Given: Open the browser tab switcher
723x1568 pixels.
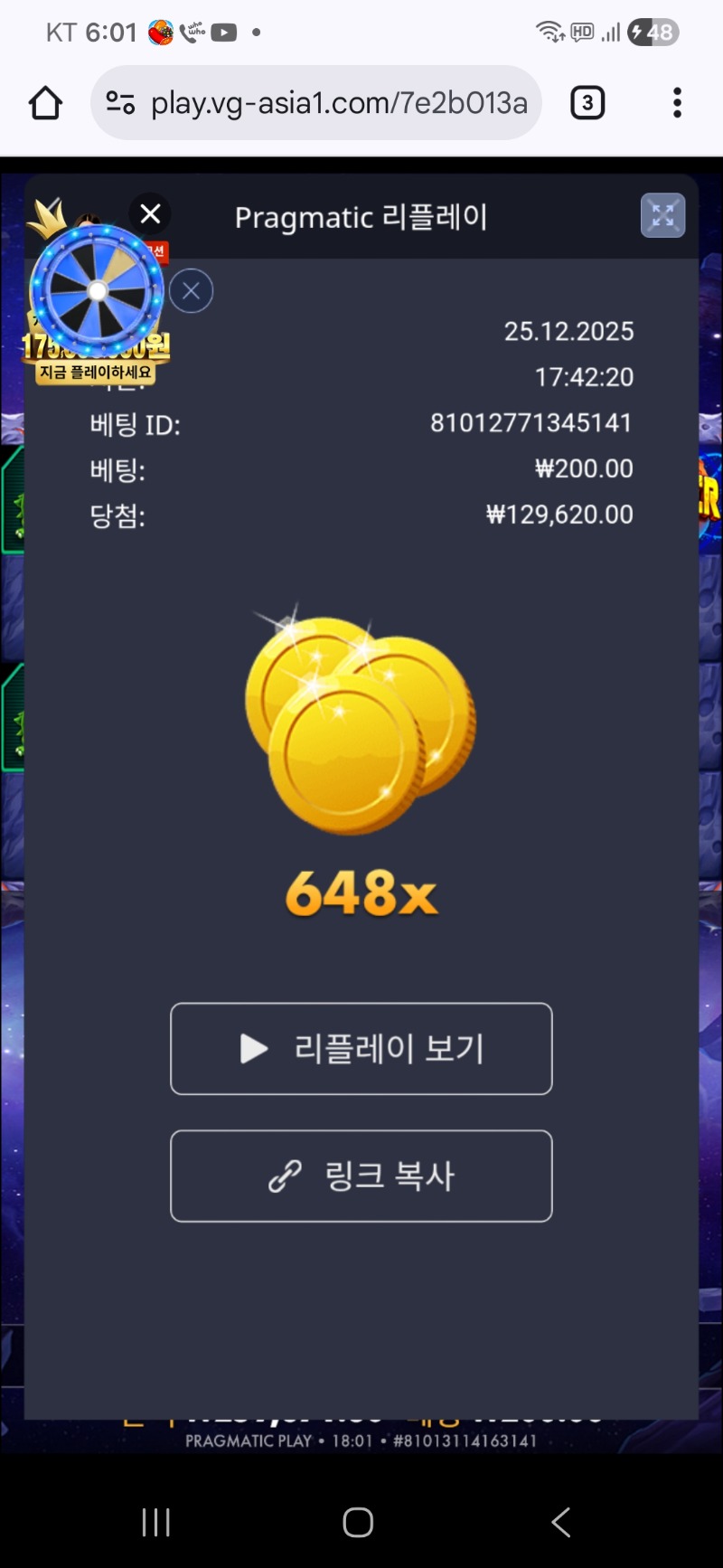Looking at the screenshot, I should [x=587, y=103].
